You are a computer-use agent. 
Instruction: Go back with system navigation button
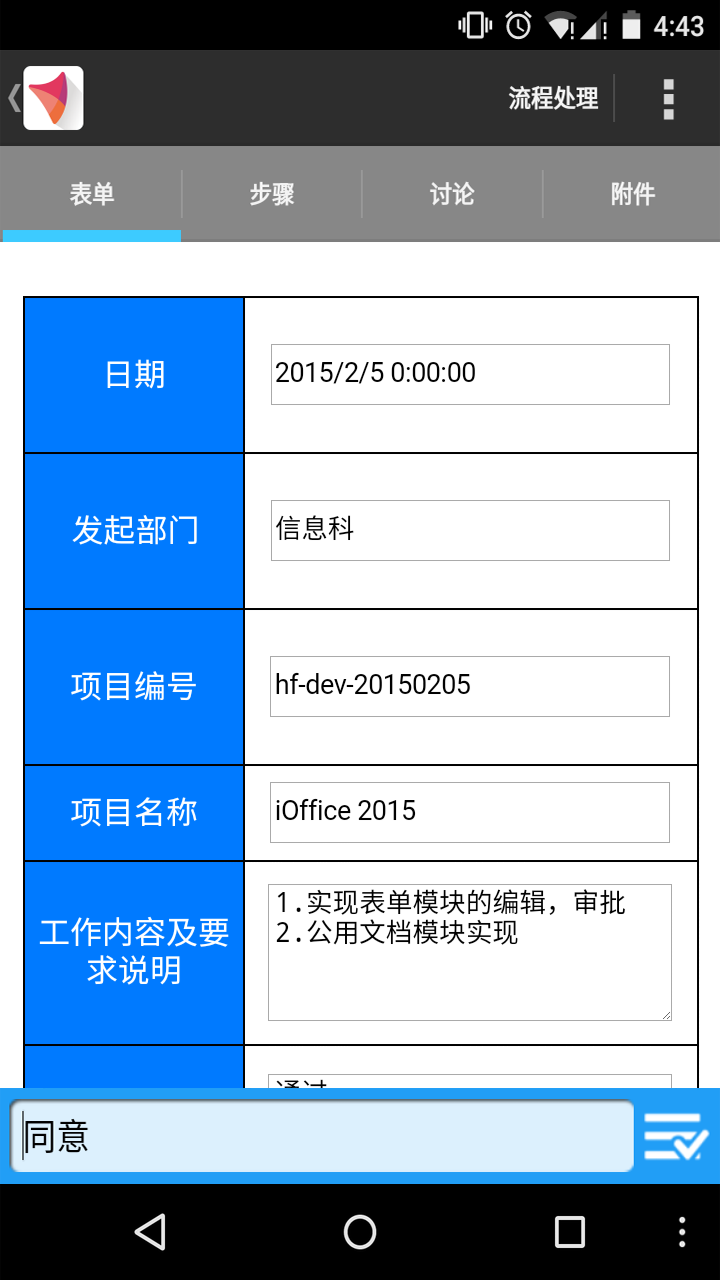[x=150, y=1232]
